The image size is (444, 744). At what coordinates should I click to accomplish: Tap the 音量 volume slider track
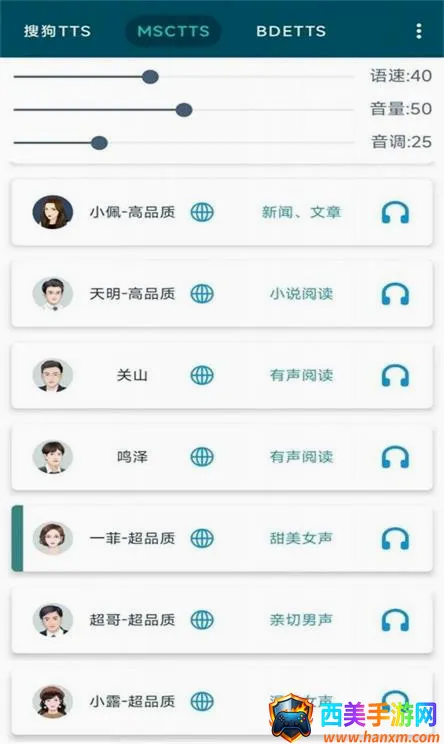click(184, 110)
